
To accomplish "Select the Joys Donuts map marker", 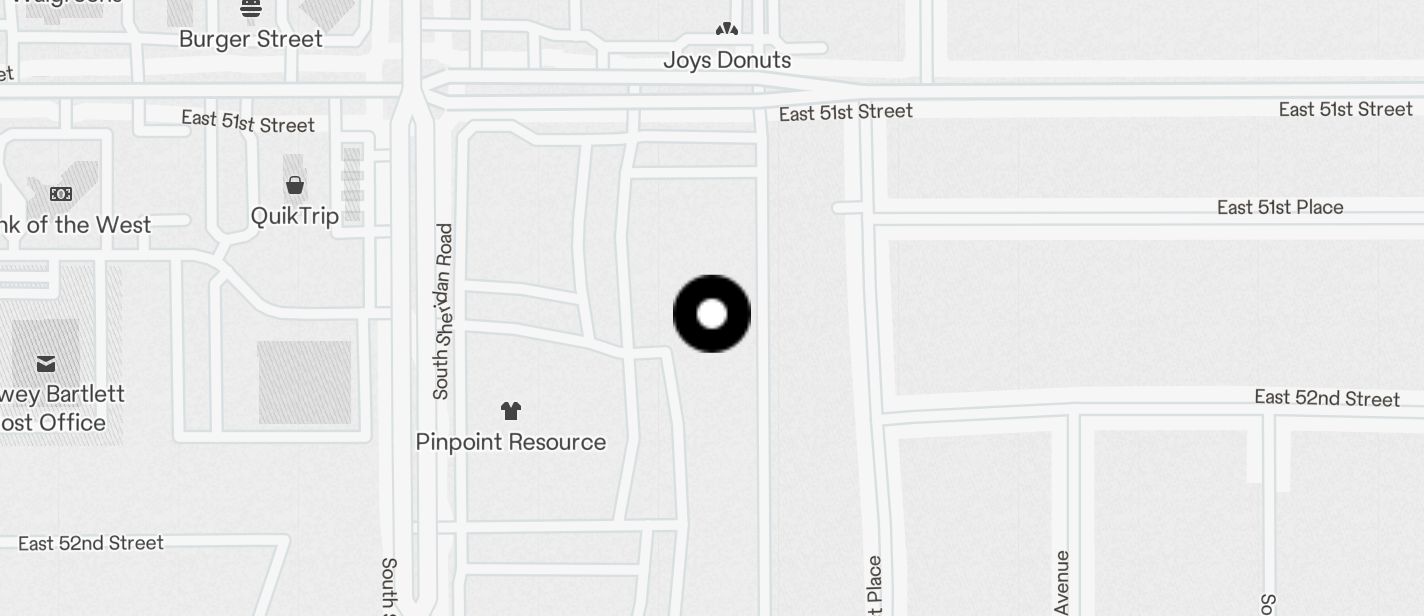I will pyautogui.click(x=727, y=31).
